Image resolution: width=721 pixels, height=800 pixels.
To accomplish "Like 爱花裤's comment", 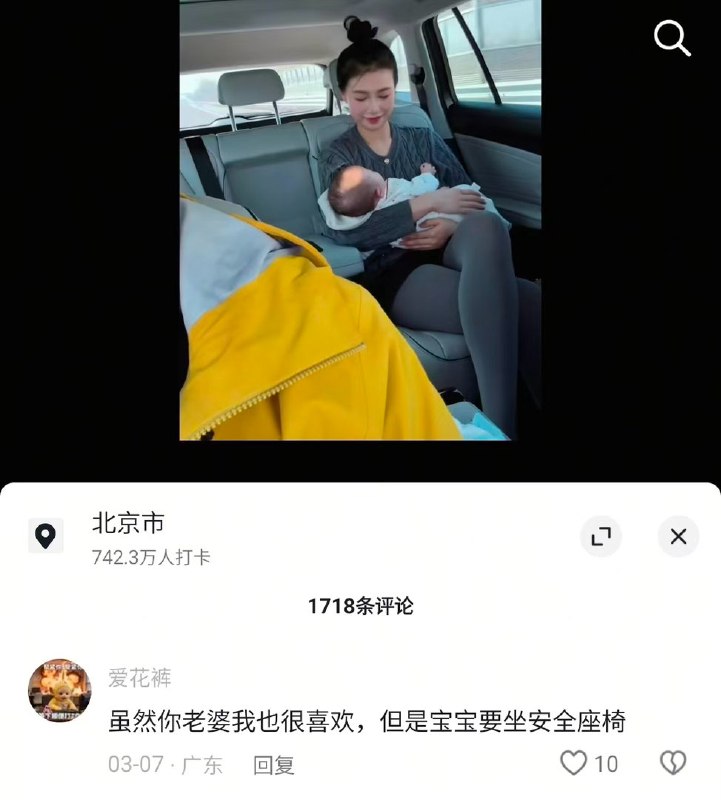I will (574, 764).
